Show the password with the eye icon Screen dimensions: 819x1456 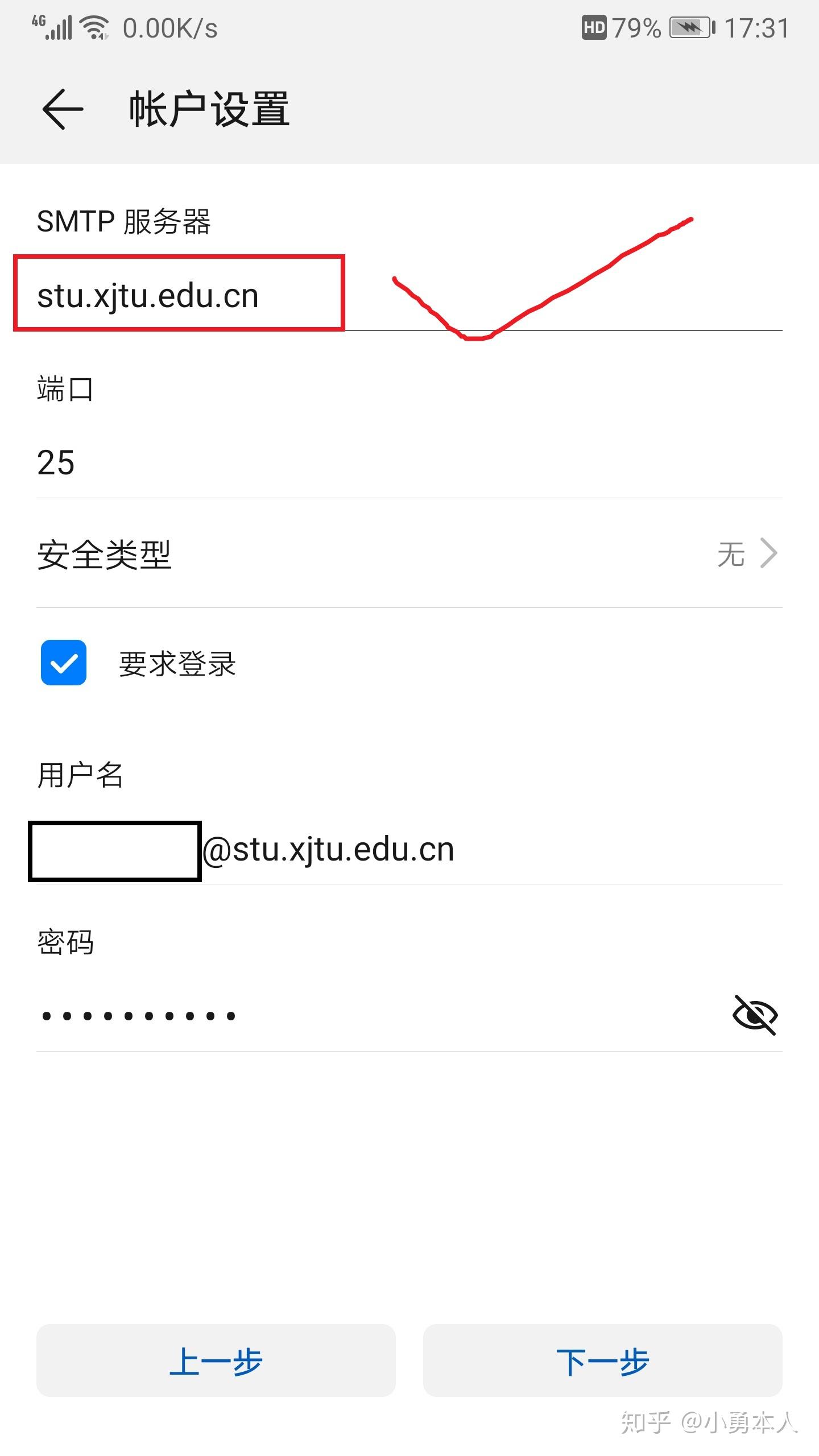(x=755, y=1015)
